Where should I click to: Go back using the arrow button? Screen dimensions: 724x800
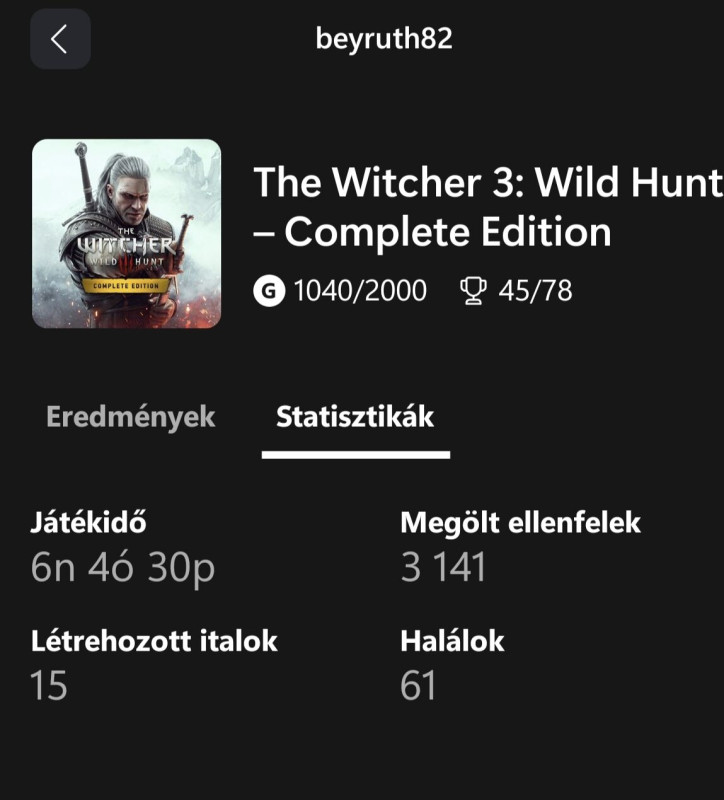click(60, 39)
